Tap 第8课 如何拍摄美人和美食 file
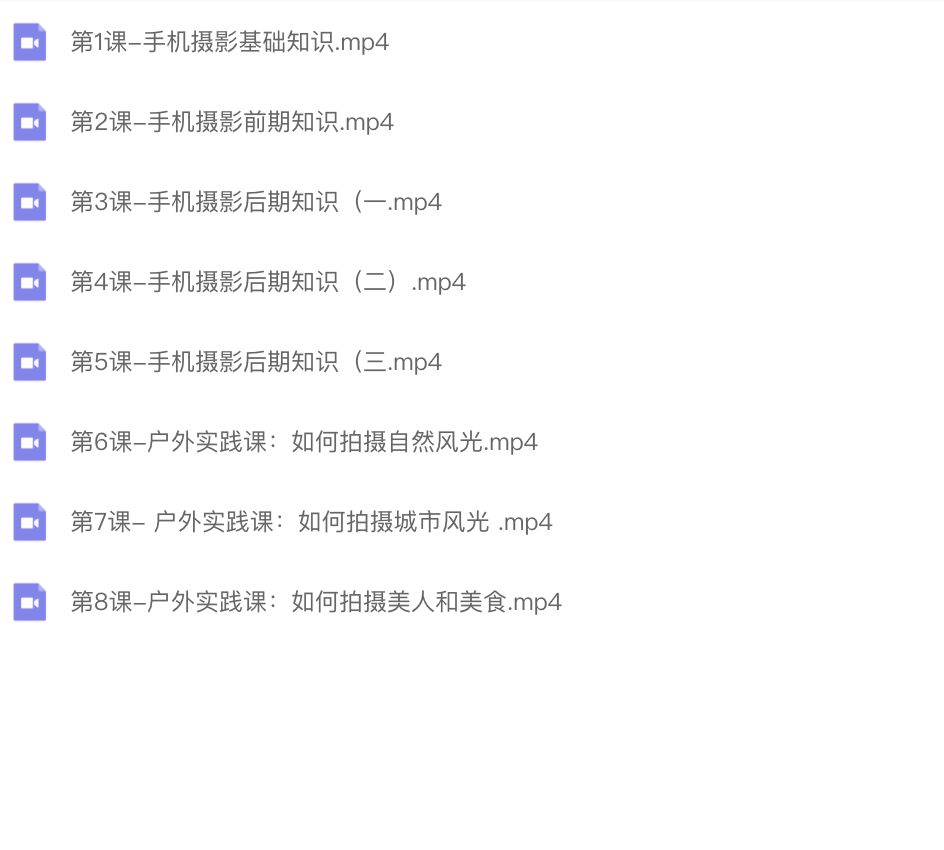Screen dimensions: 944x850 point(315,602)
